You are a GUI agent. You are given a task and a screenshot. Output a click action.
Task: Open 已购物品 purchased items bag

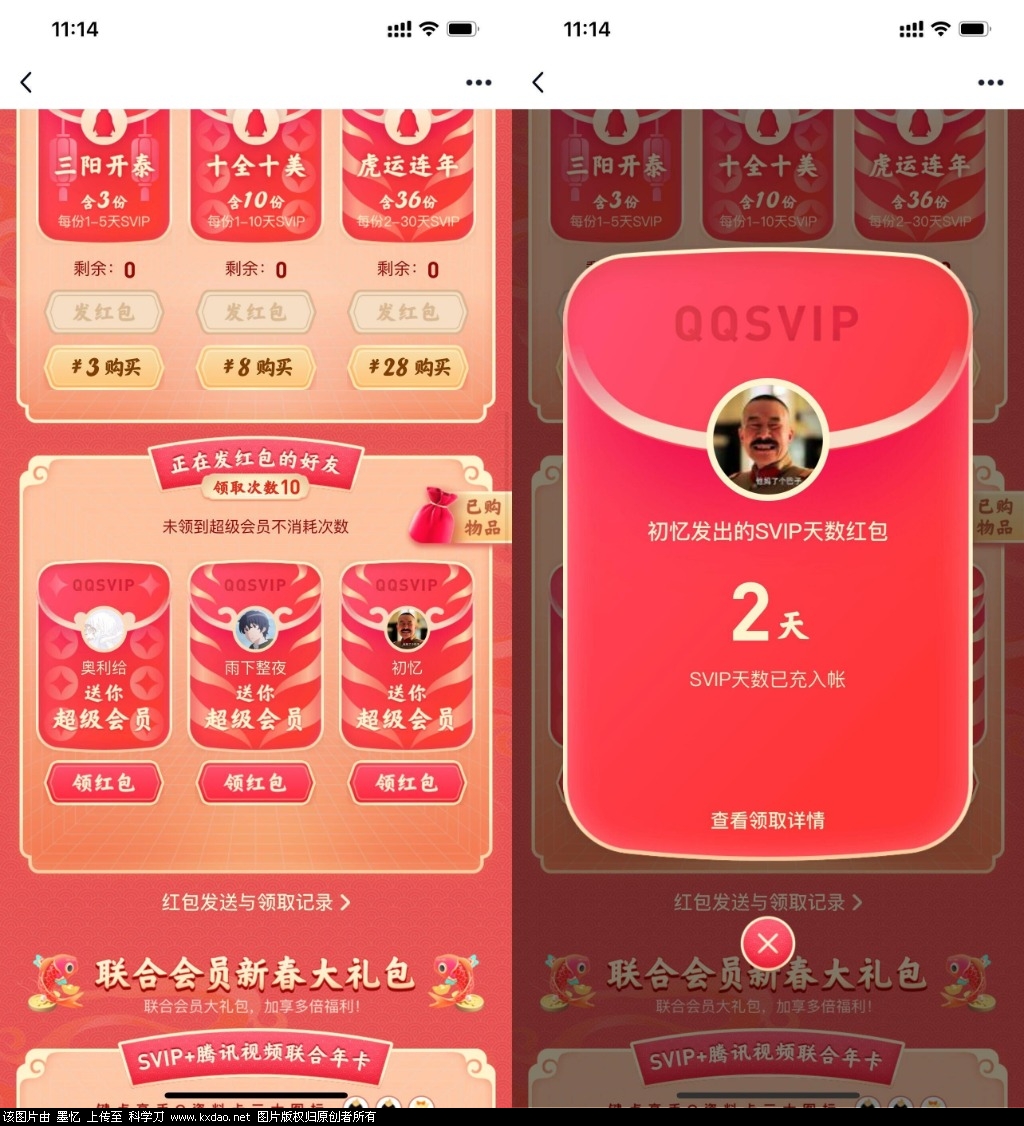pos(462,517)
